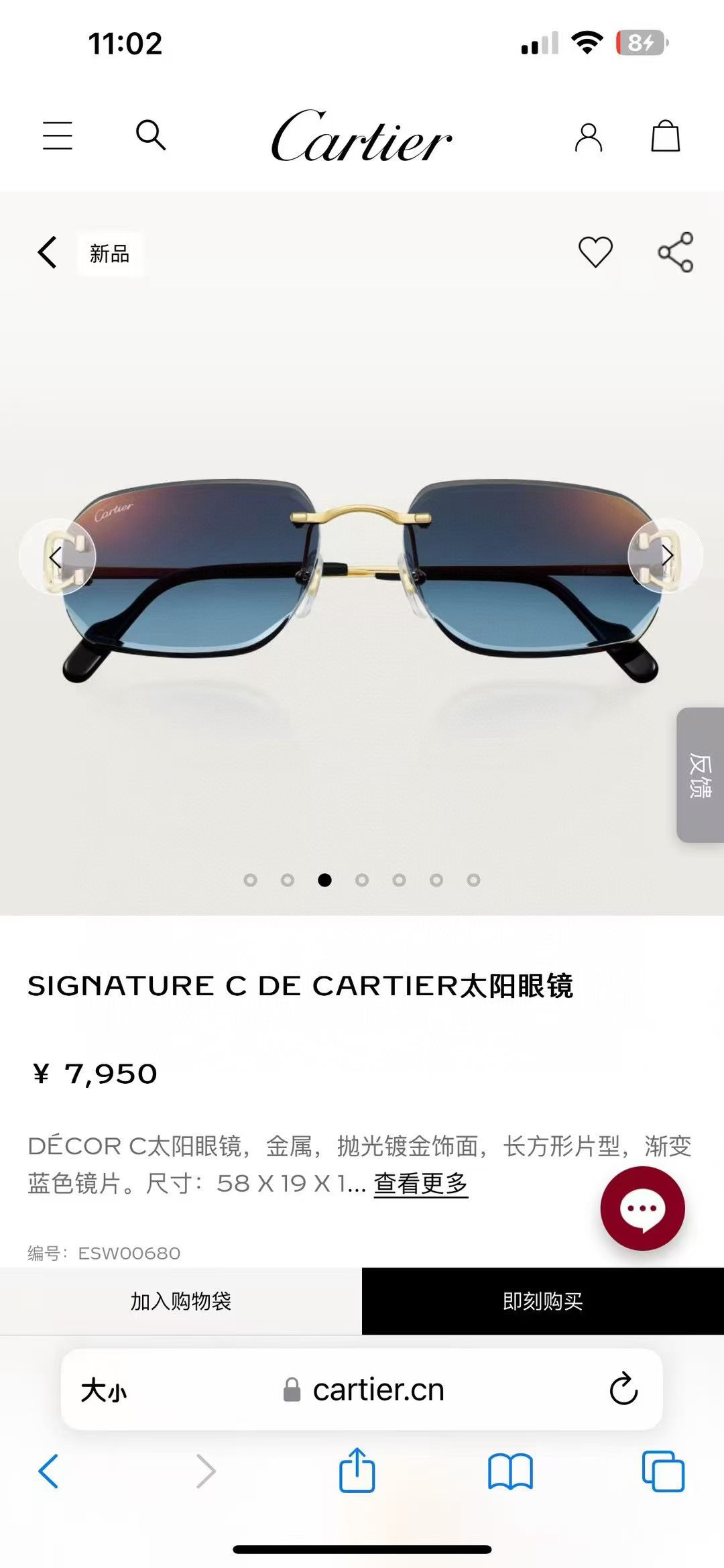The height and width of the screenshot is (1568, 724).
Task: Tap 查看更多 to read full description
Action: (x=420, y=1183)
